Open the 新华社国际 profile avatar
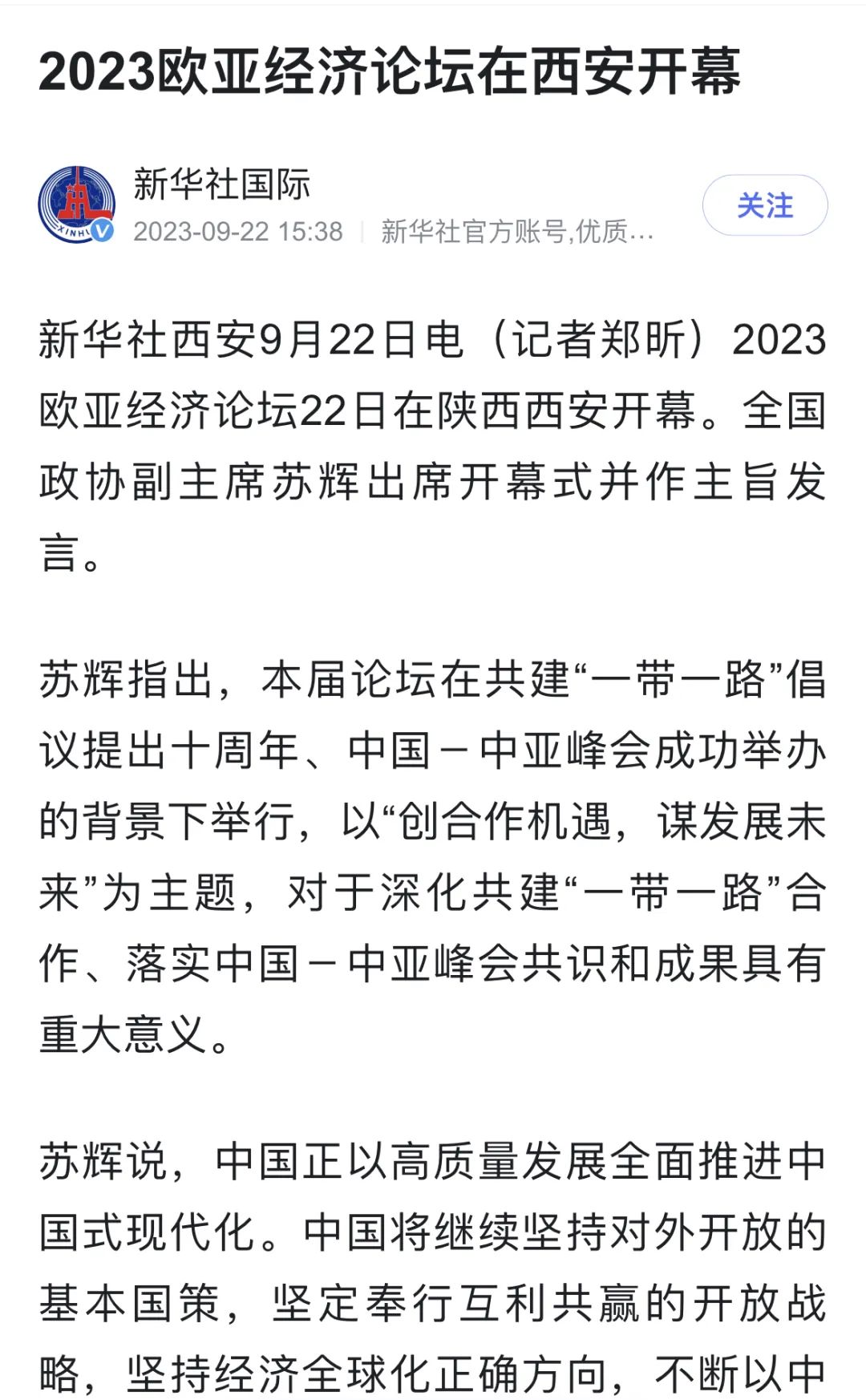This screenshot has width=866, height=1400. (77, 205)
